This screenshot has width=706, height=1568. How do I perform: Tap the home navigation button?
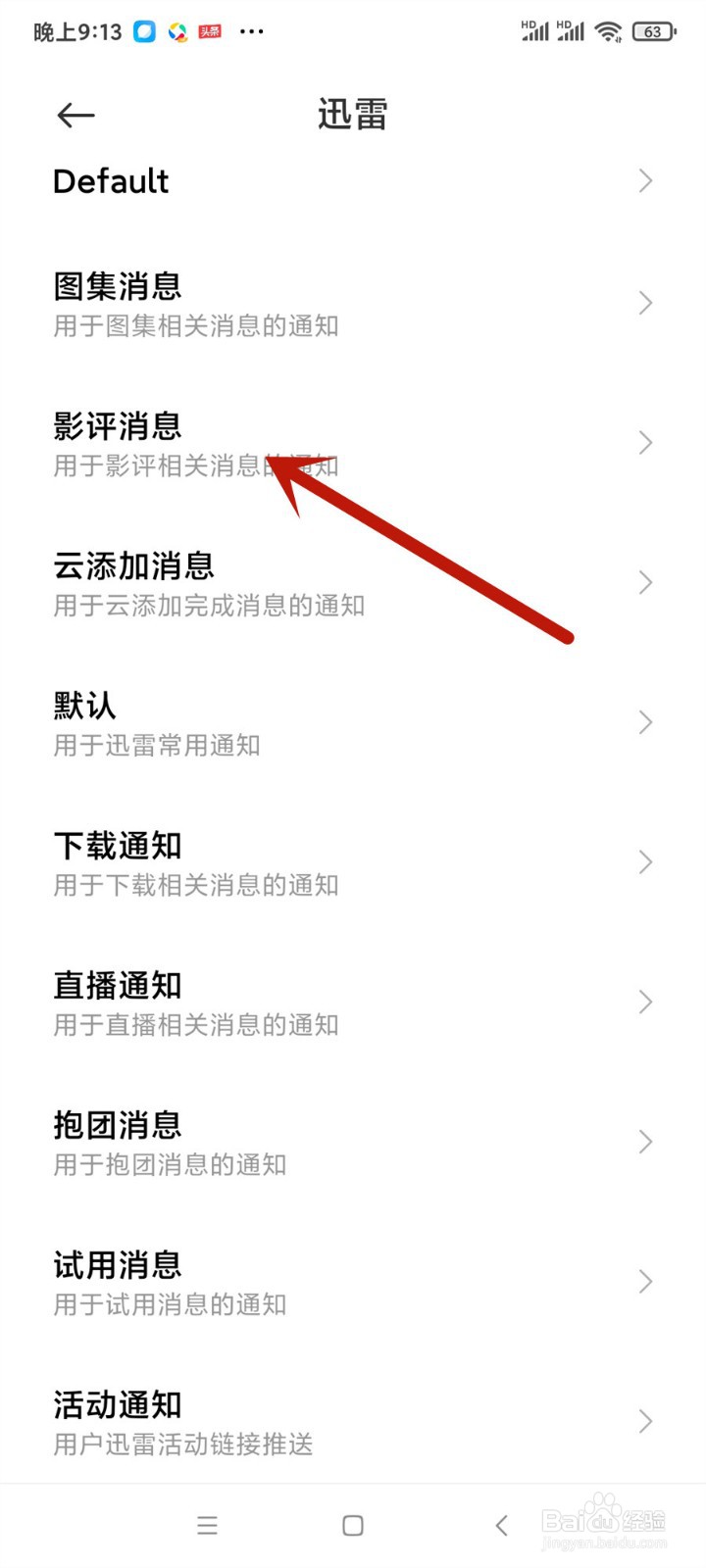pos(351,1525)
